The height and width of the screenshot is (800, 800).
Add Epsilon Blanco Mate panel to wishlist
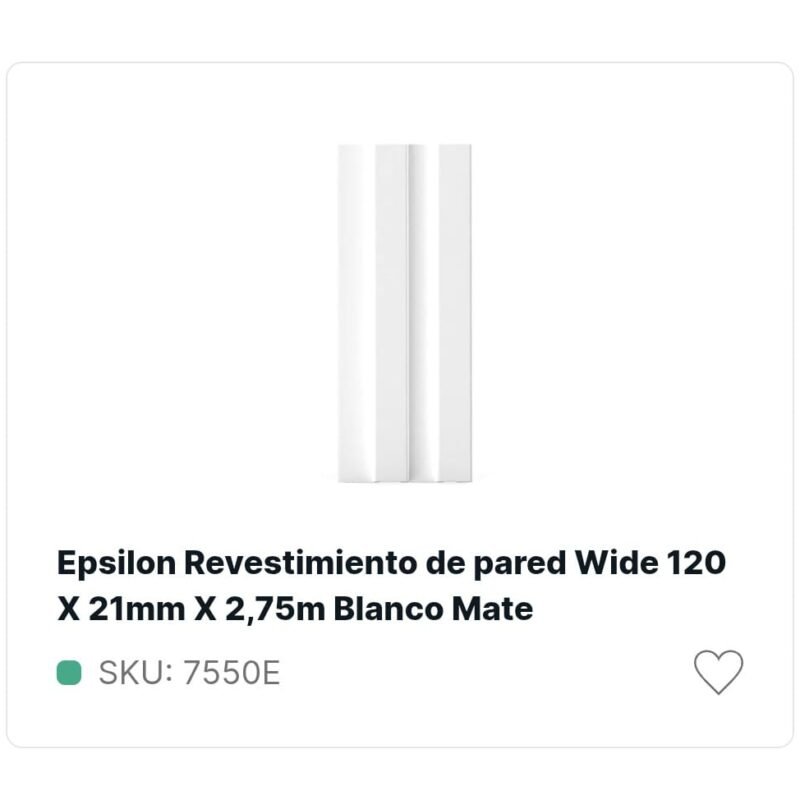pos(718,671)
